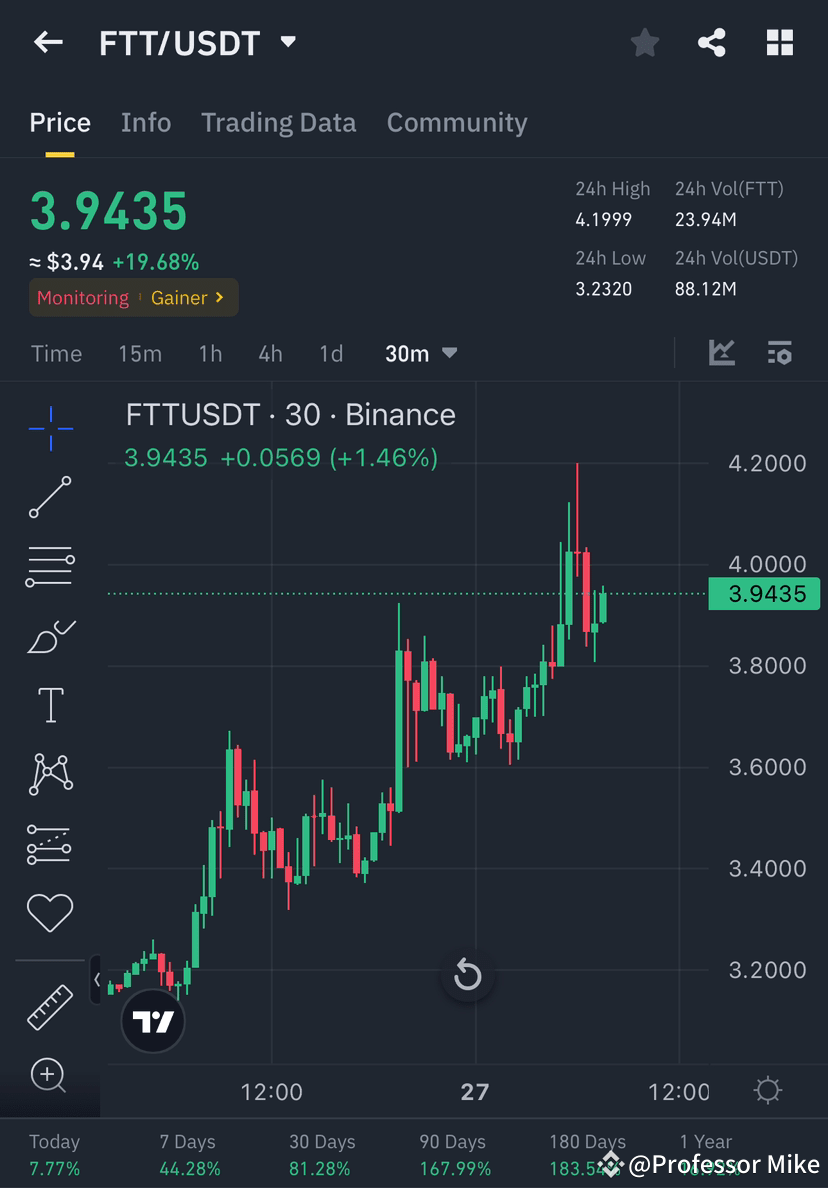This screenshot has height=1188, width=828.
Task: Toggle FTT/USDT as favorite with the star
Action: click(x=644, y=42)
